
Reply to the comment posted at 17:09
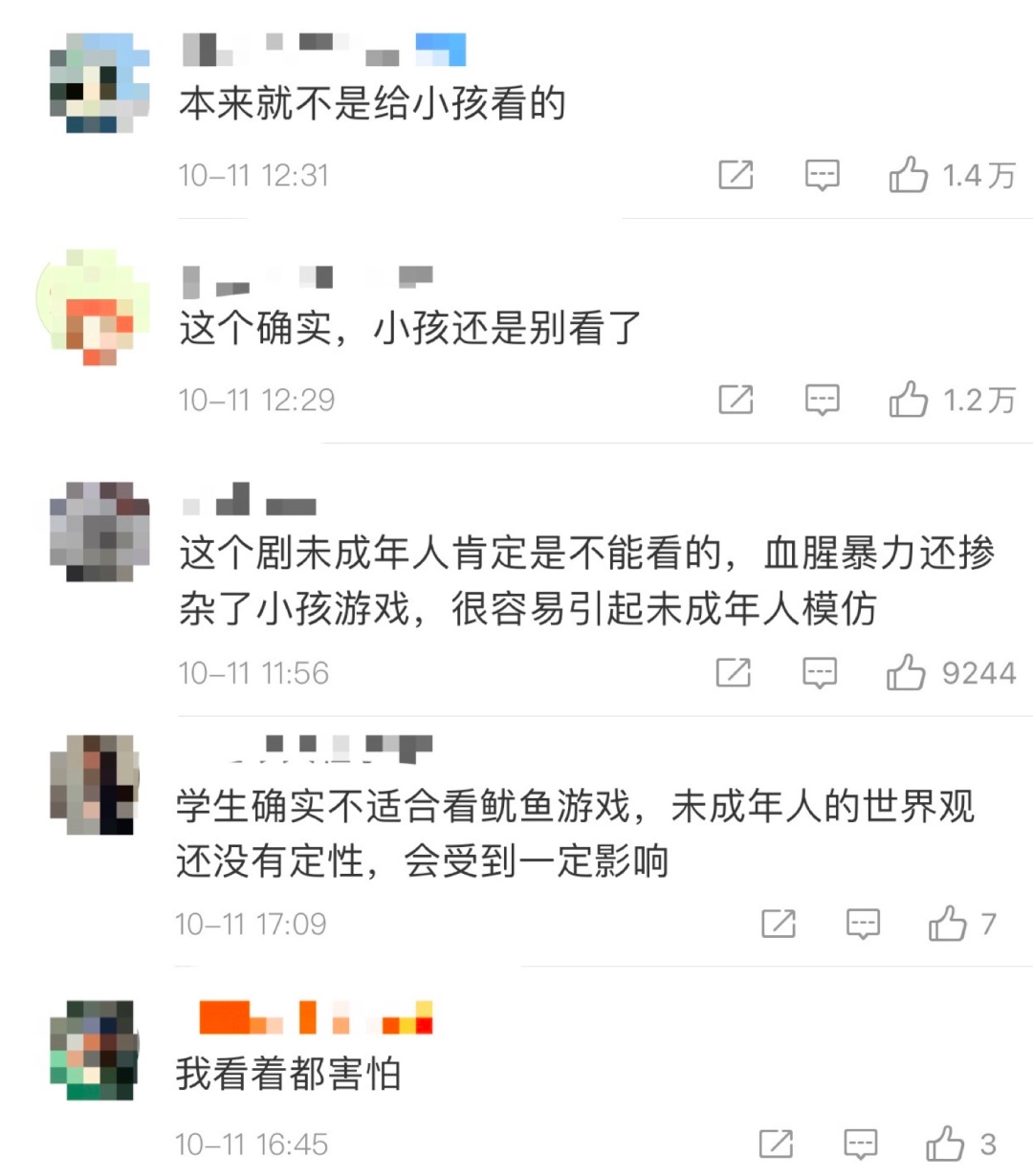[x=863, y=924]
